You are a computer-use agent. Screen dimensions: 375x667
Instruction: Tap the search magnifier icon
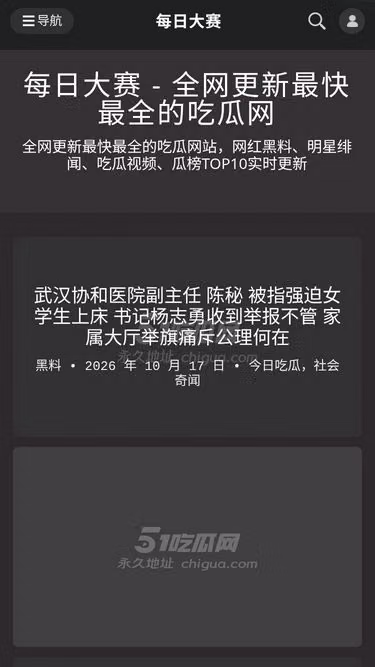pos(317,21)
